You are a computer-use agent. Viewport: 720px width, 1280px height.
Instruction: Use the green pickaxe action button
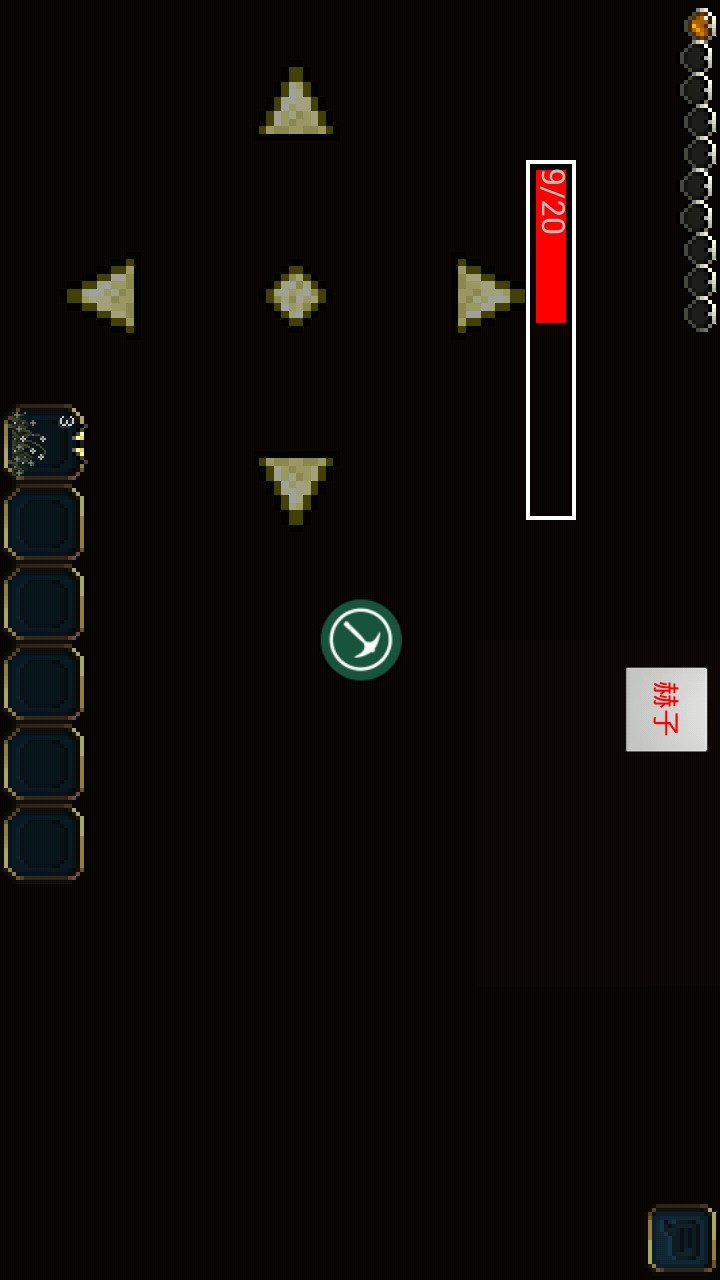pos(361,640)
